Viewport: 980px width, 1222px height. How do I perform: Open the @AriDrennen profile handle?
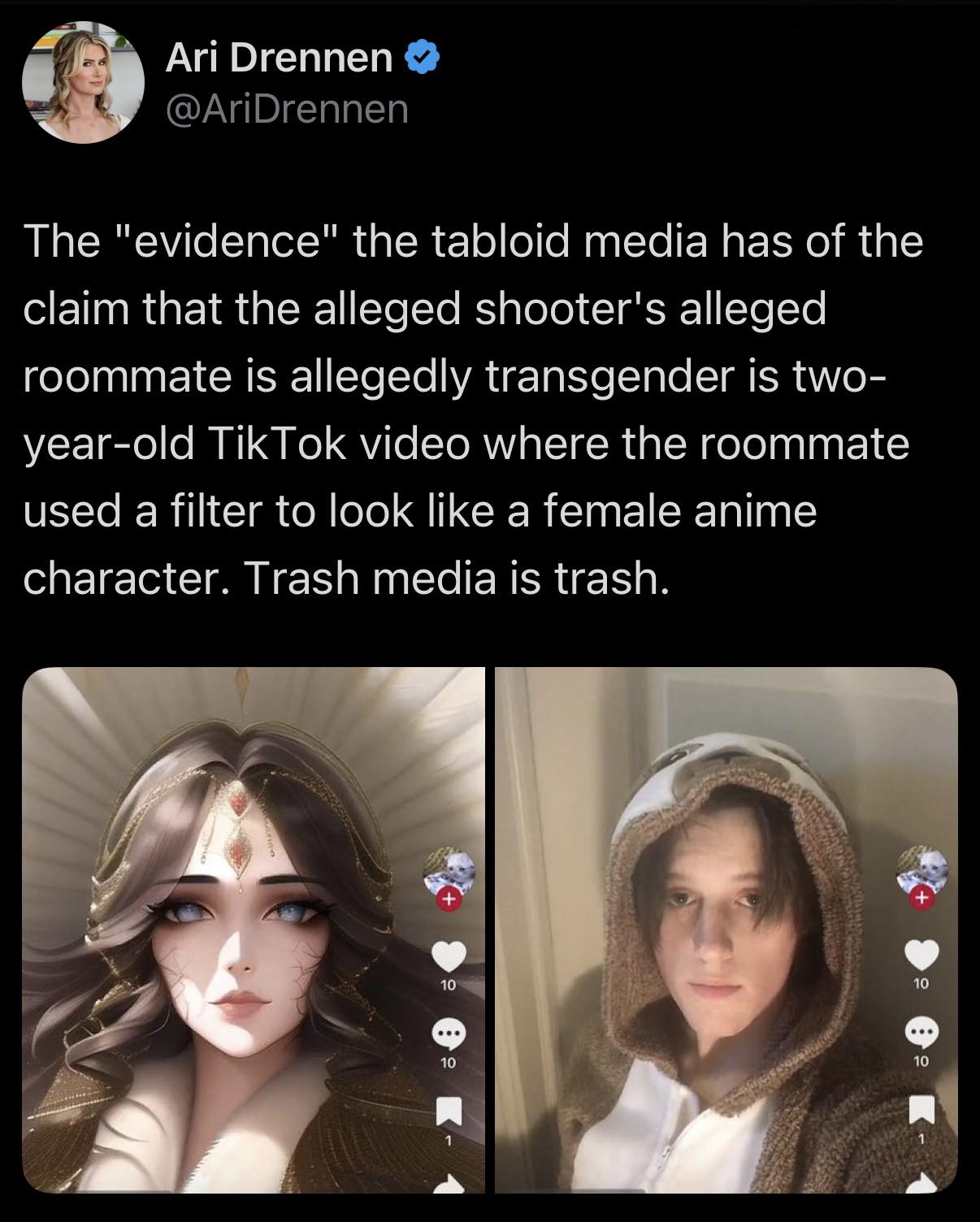(x=287, y=110)
